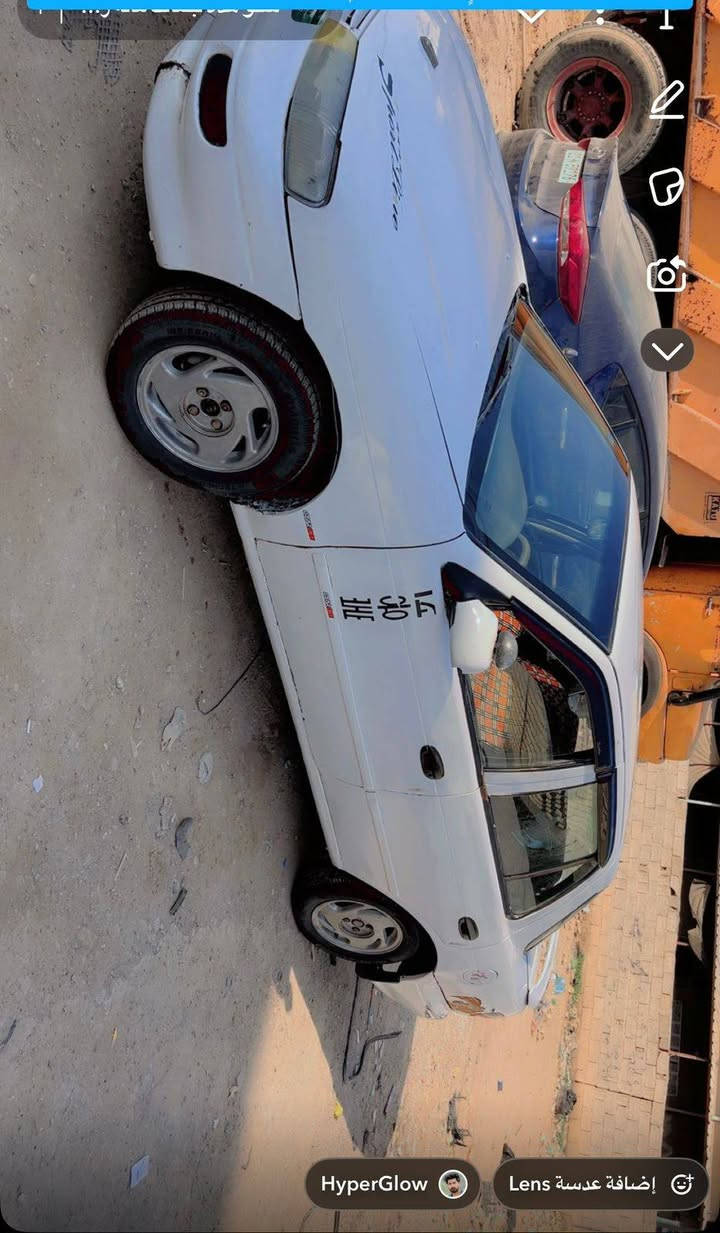Screen dimensions: 720x1233
Task: Add a Lens with the إضافة عدسة button
Action: [x=600, y=1184]
